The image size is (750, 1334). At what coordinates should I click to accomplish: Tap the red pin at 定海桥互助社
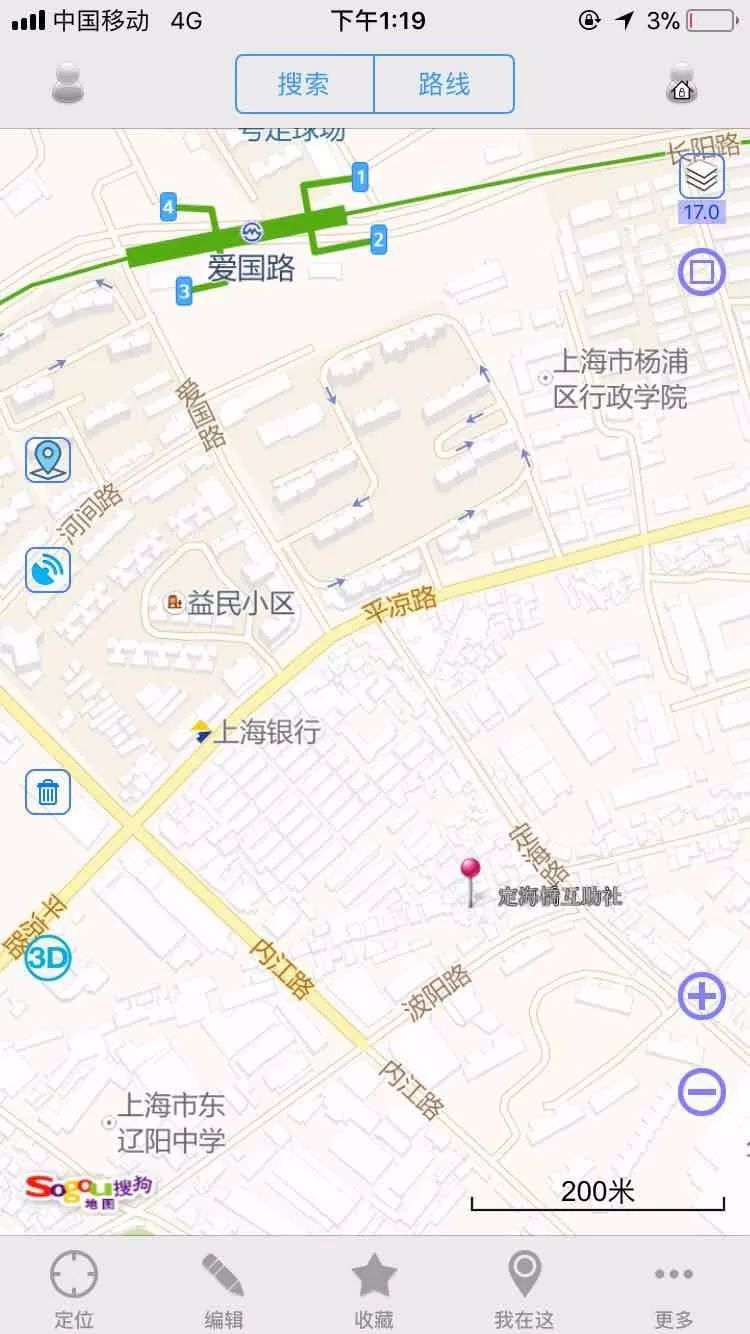coord(470,881)
